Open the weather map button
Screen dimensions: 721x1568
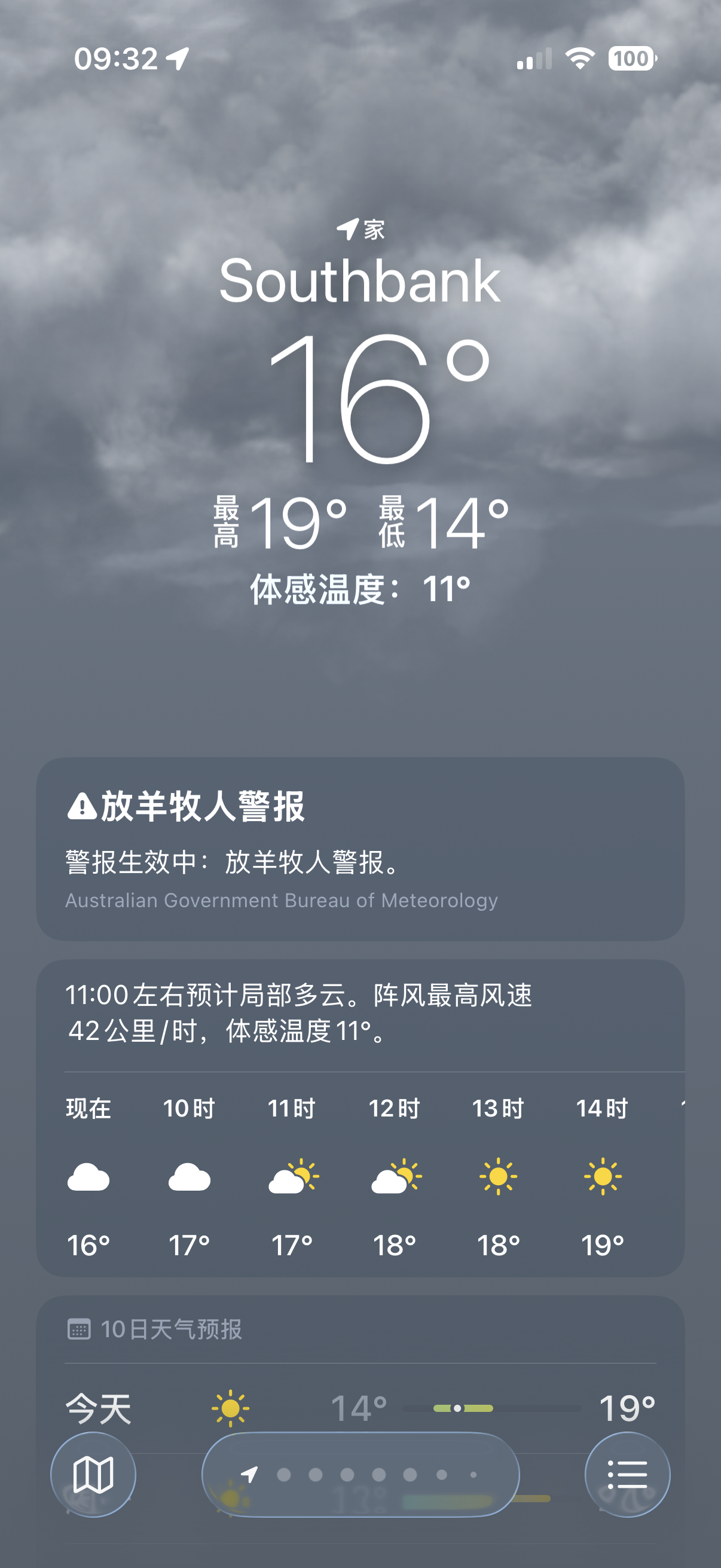[93, 1475]
